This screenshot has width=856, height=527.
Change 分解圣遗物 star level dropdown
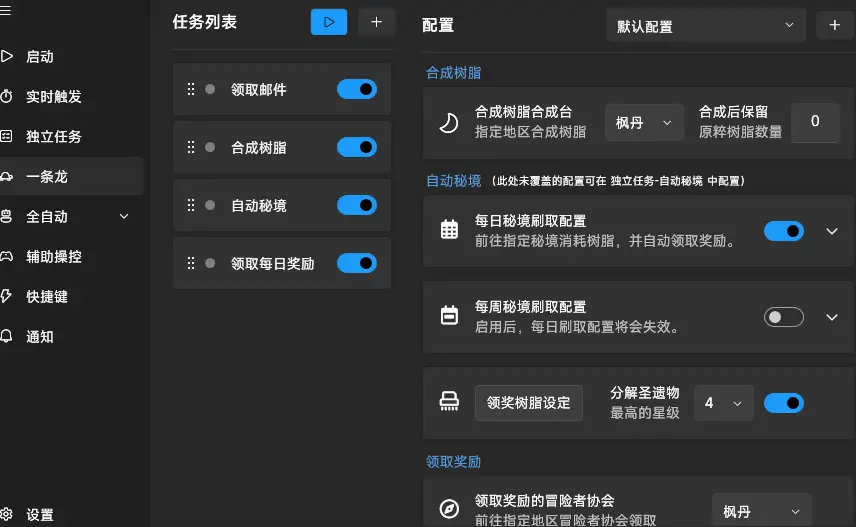click(722, 403)
